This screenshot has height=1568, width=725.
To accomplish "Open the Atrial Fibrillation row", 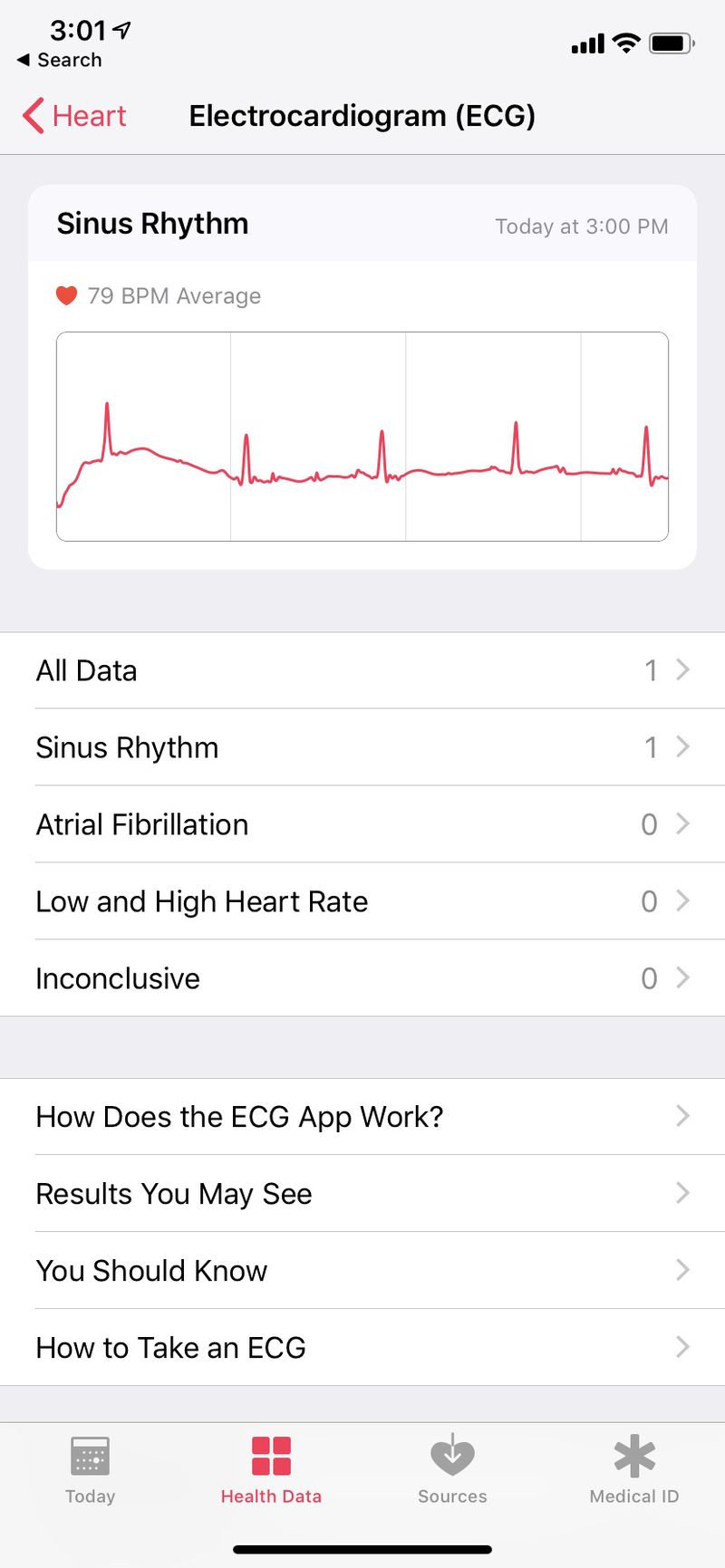I will (x=362, y=824).
